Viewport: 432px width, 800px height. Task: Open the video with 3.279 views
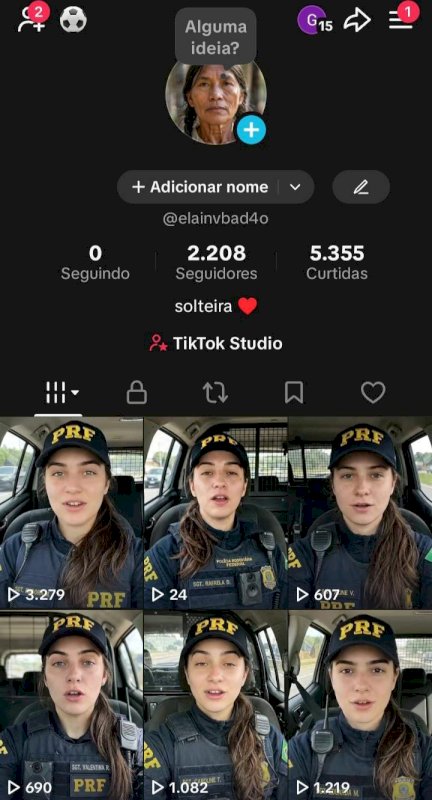tap(71, 513)
